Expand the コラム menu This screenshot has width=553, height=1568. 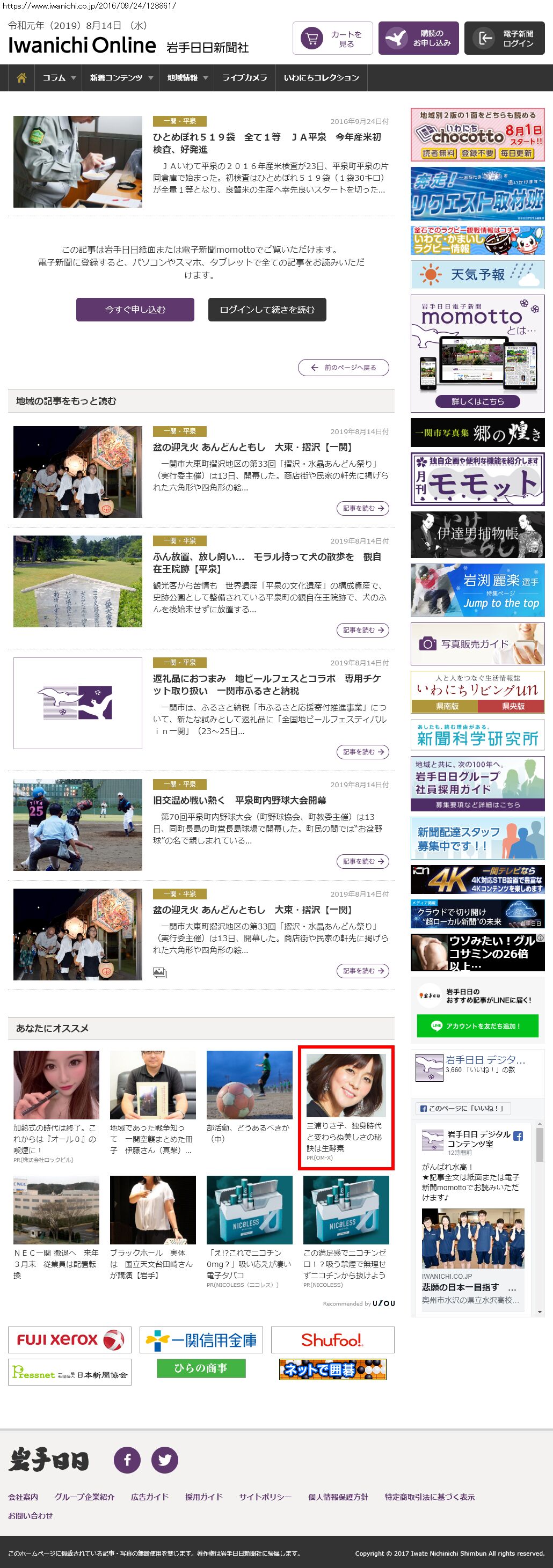(x=59, y=78)
